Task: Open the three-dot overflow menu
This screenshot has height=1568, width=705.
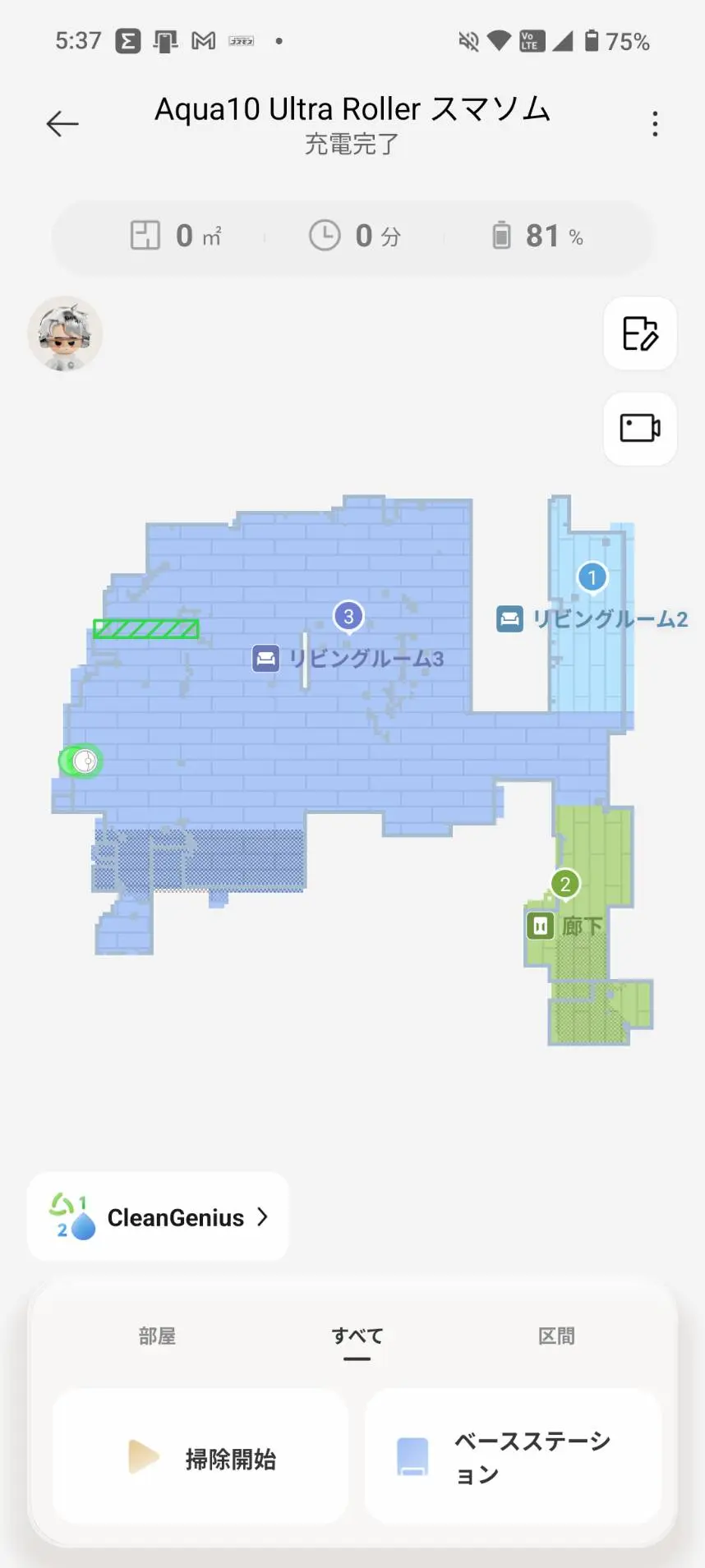Action: [x=654, y=124]
